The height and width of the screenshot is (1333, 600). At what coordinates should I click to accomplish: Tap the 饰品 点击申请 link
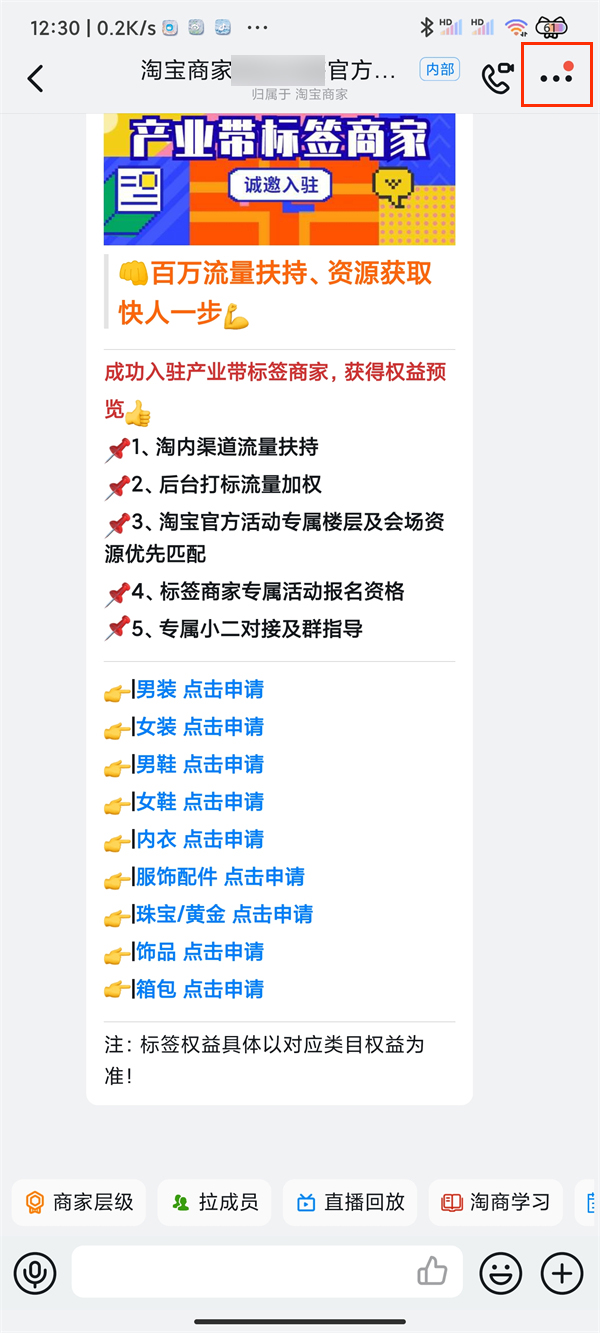(199, 952)
